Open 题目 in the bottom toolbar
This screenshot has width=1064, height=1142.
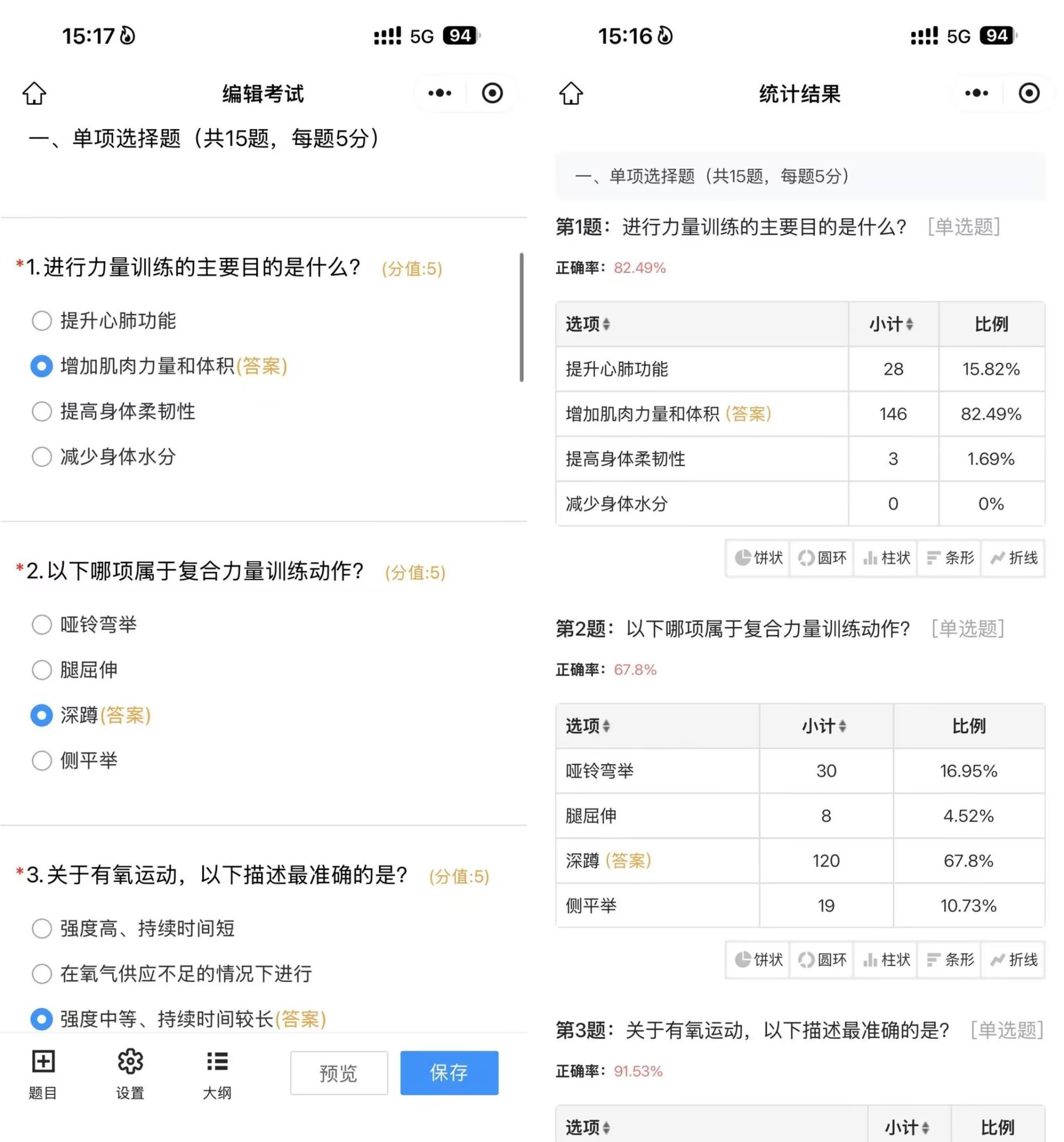pyautogui.click(x=43, y=1073)
